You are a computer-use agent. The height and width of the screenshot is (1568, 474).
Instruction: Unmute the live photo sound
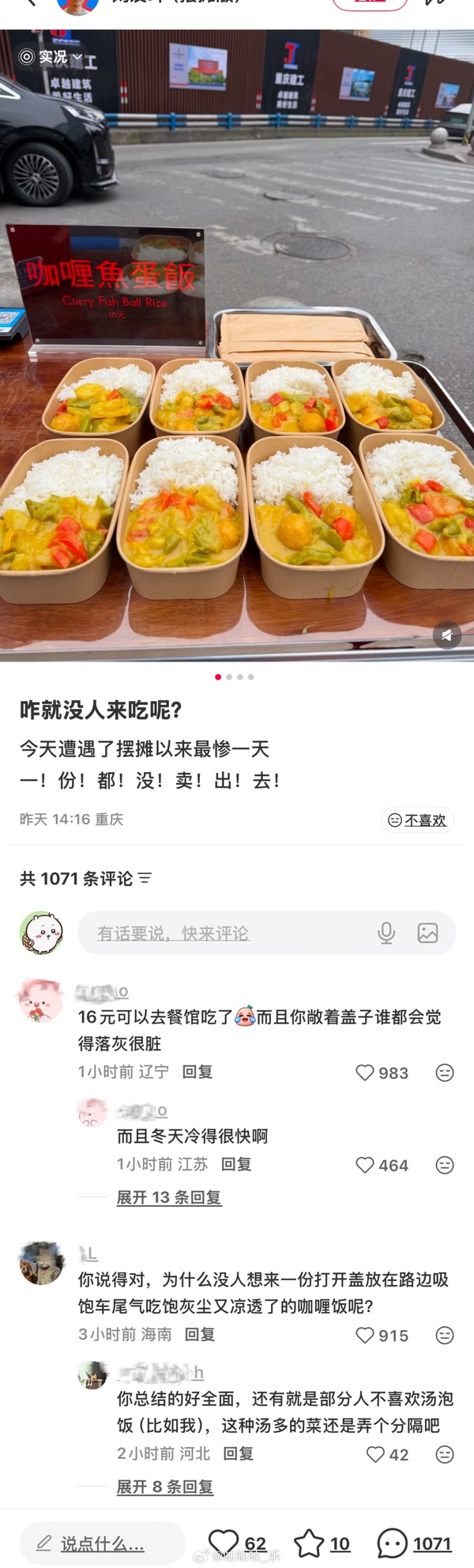click(447, 635)
